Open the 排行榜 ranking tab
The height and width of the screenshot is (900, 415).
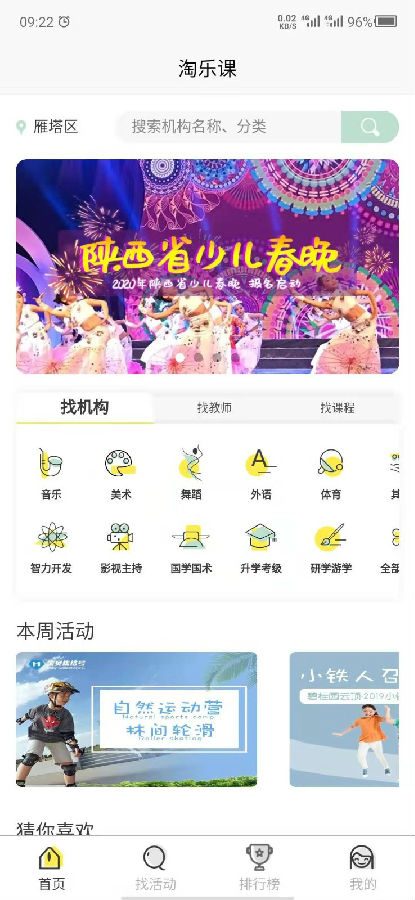point(259,868)
